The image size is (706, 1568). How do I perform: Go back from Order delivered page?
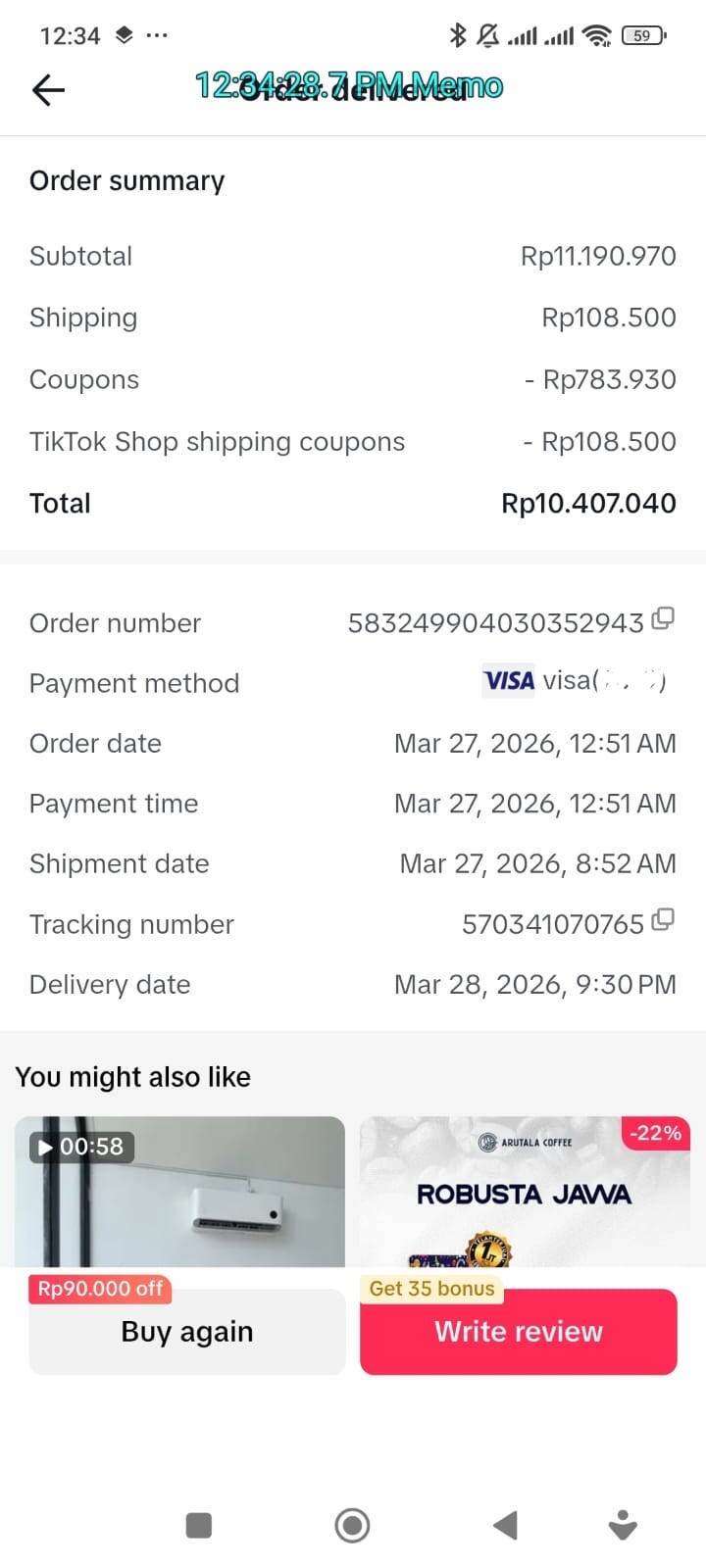[48, 90]
